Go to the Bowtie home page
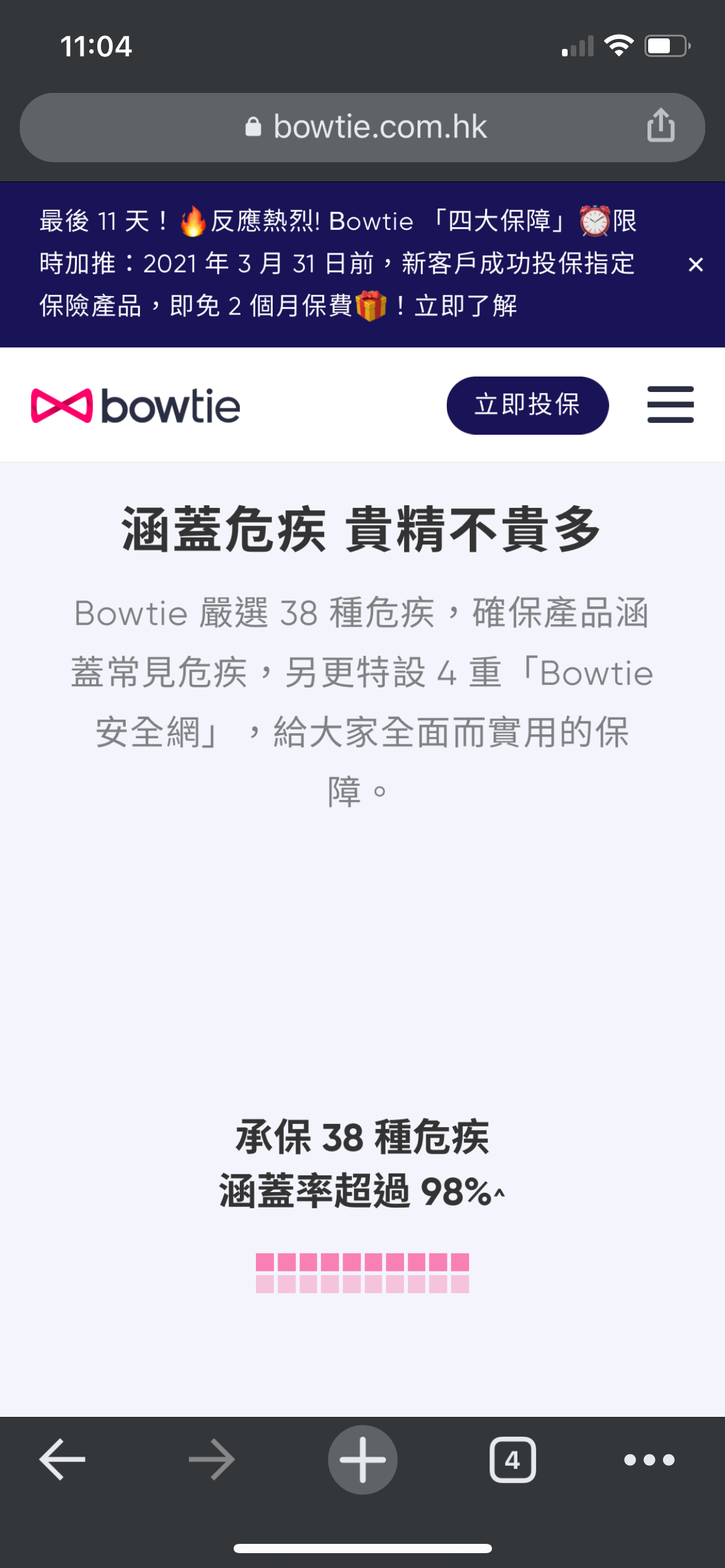The height and width of the screenshot is (1568, 725). pos(136,406)
